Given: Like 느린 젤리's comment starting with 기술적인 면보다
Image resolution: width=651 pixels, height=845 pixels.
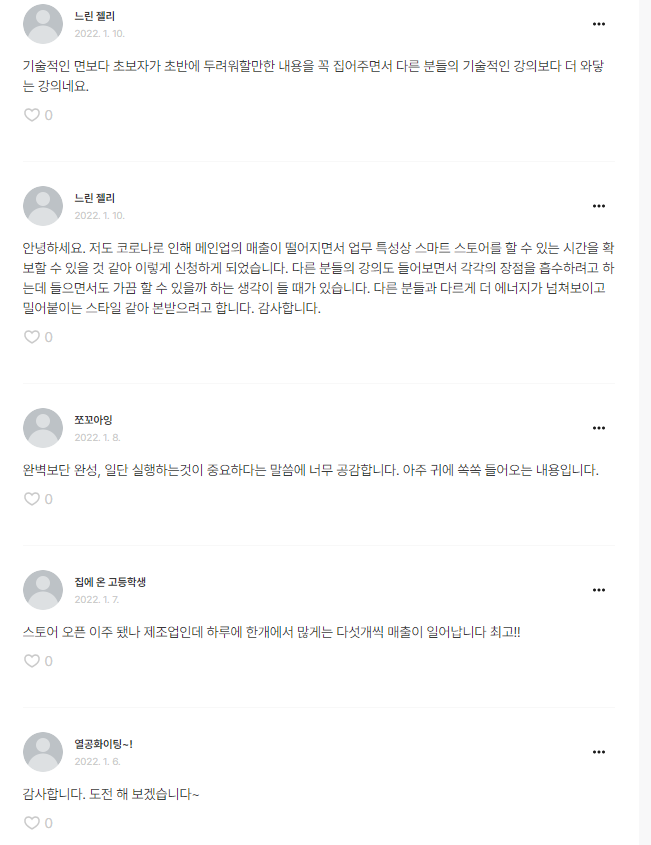Looking at the screenshot, I should click(x=31, y=115).
